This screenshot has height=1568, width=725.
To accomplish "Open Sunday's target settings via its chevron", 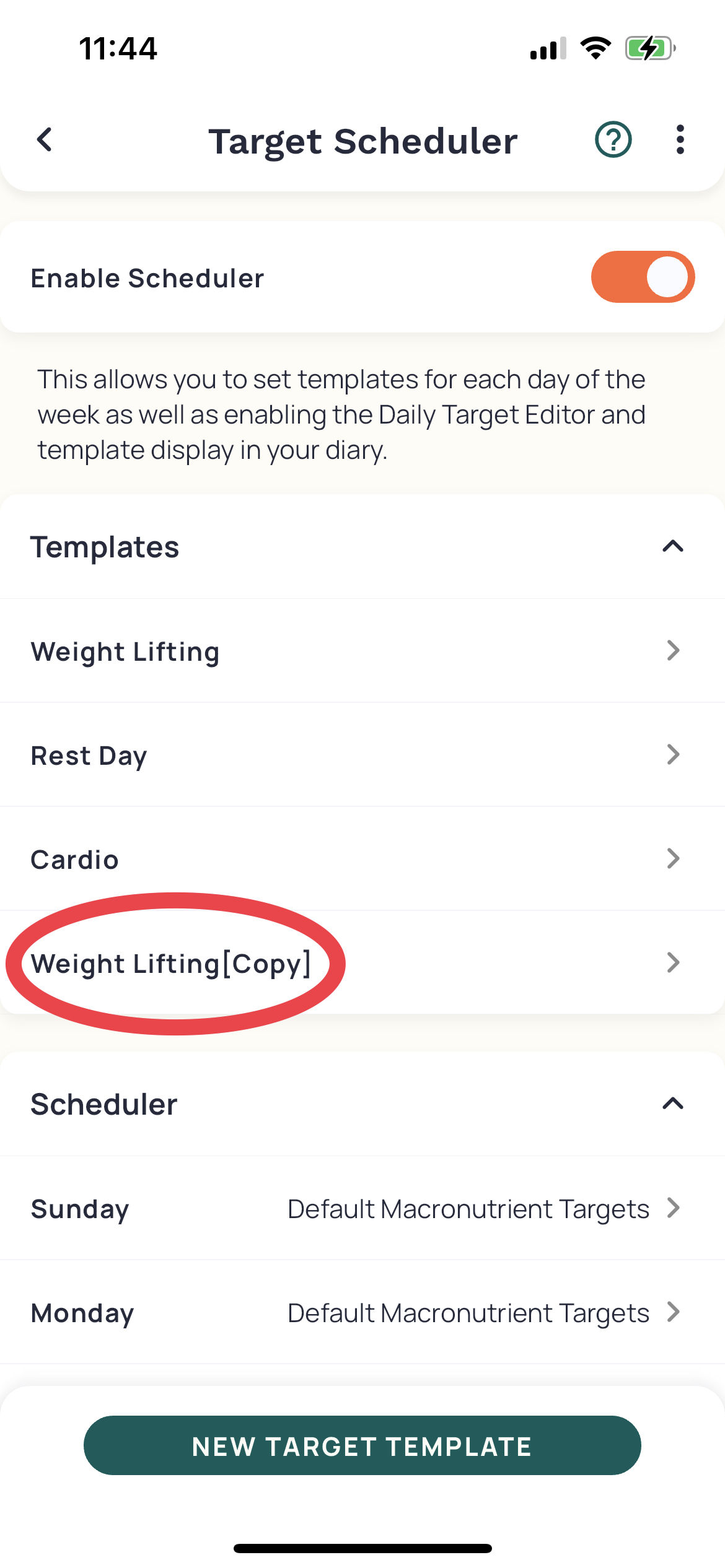I will [675, 1208].
